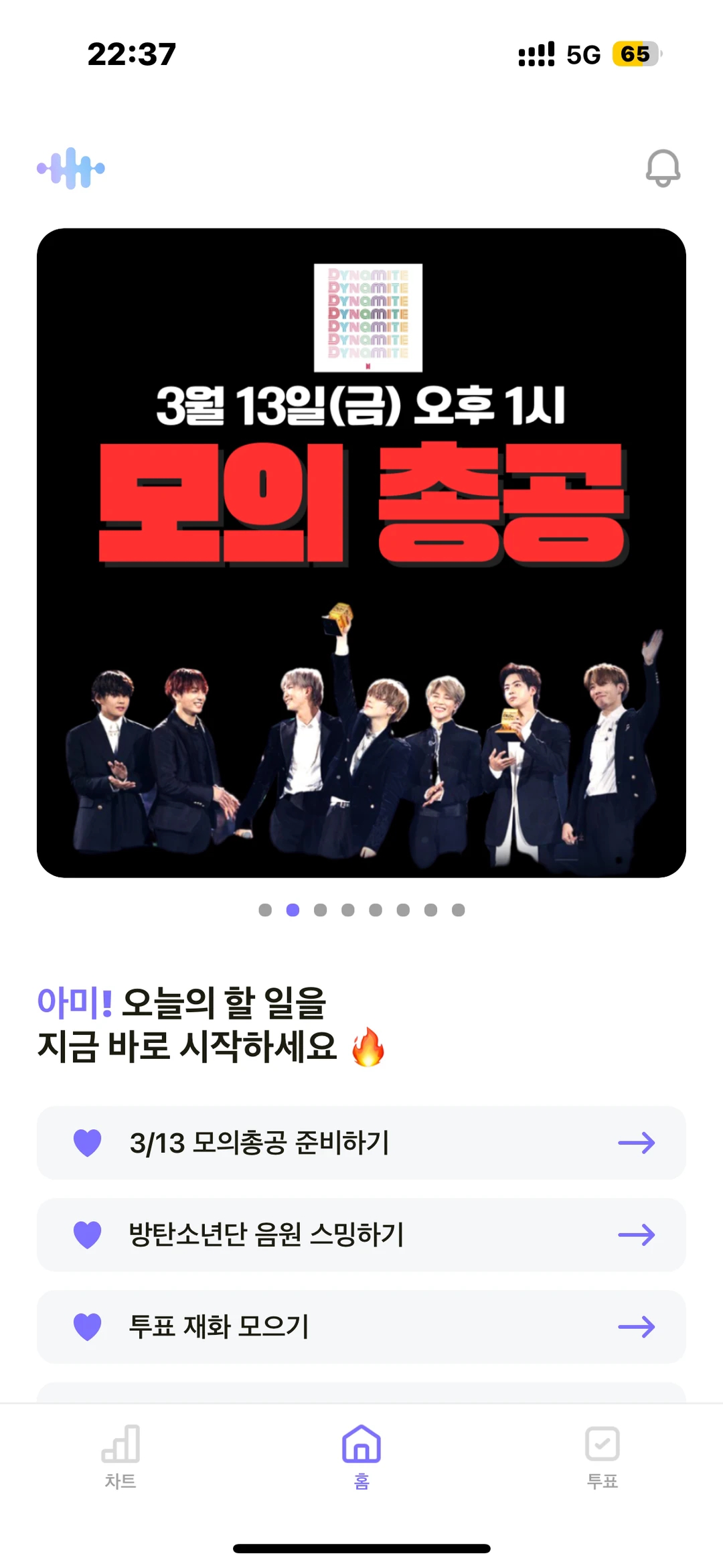Viewport: 723px width, 1568px height.
Task: Open 방탄소년단 음원 스밍하기 task
Action: point(361,1234)
